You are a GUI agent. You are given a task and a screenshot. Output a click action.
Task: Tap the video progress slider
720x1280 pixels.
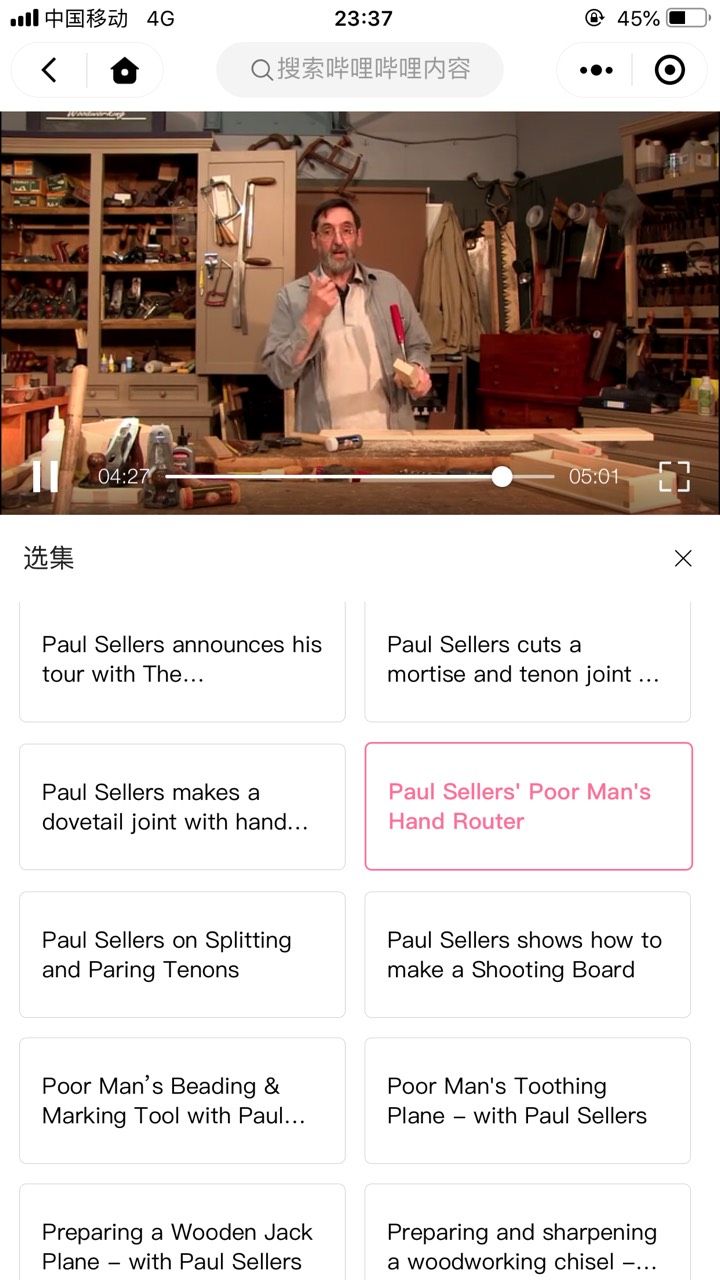(502, 477)
